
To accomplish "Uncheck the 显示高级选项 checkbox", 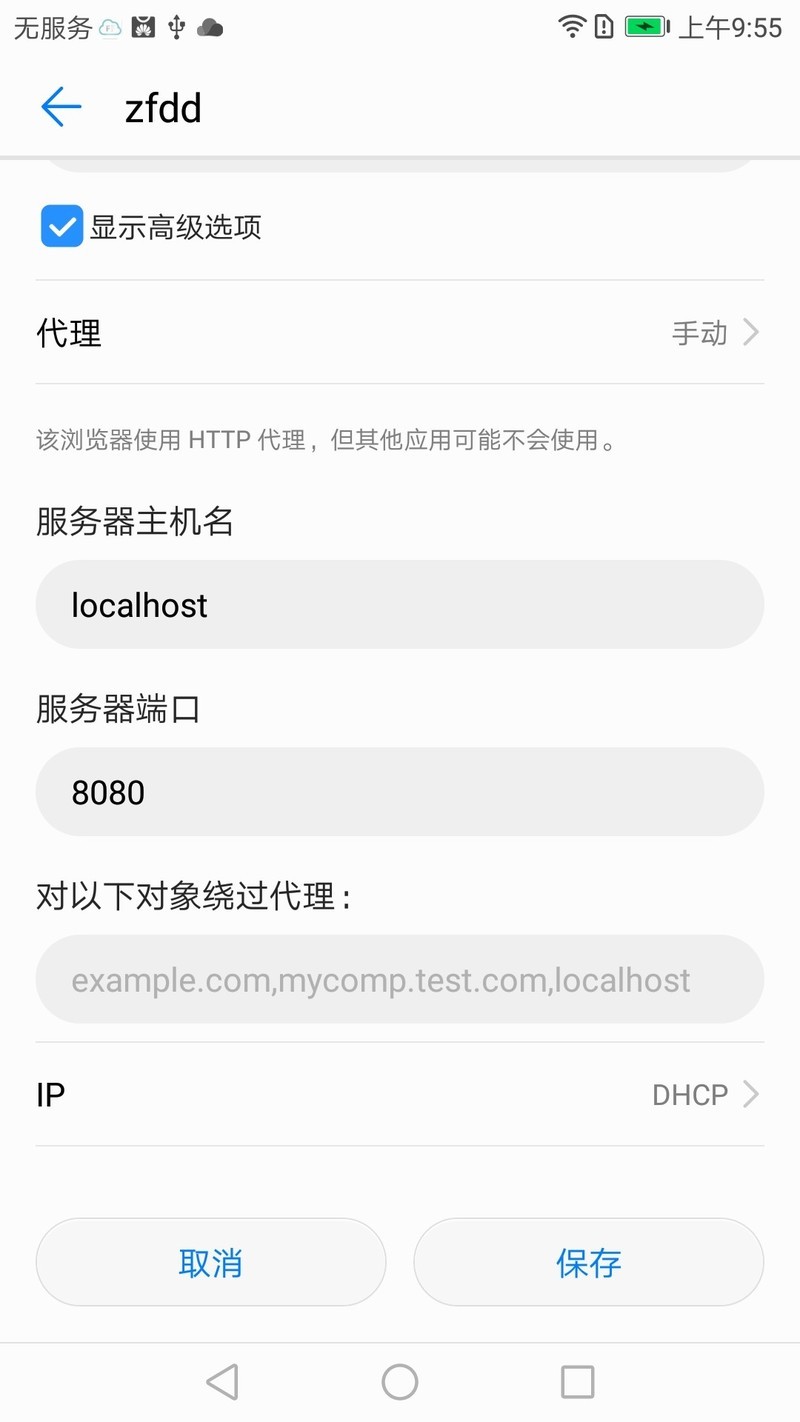I will (61, 226).
